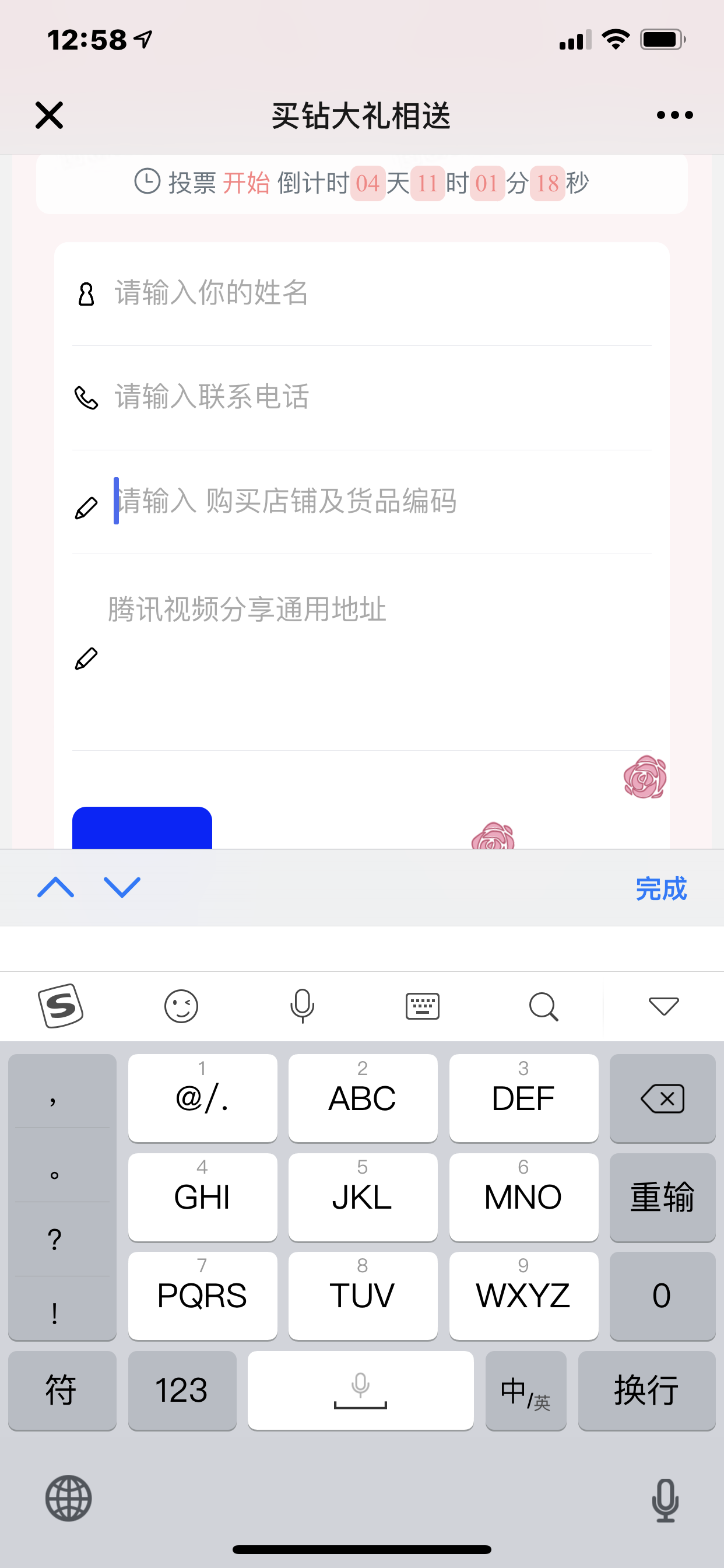Tap the blue button below the form

142,828
